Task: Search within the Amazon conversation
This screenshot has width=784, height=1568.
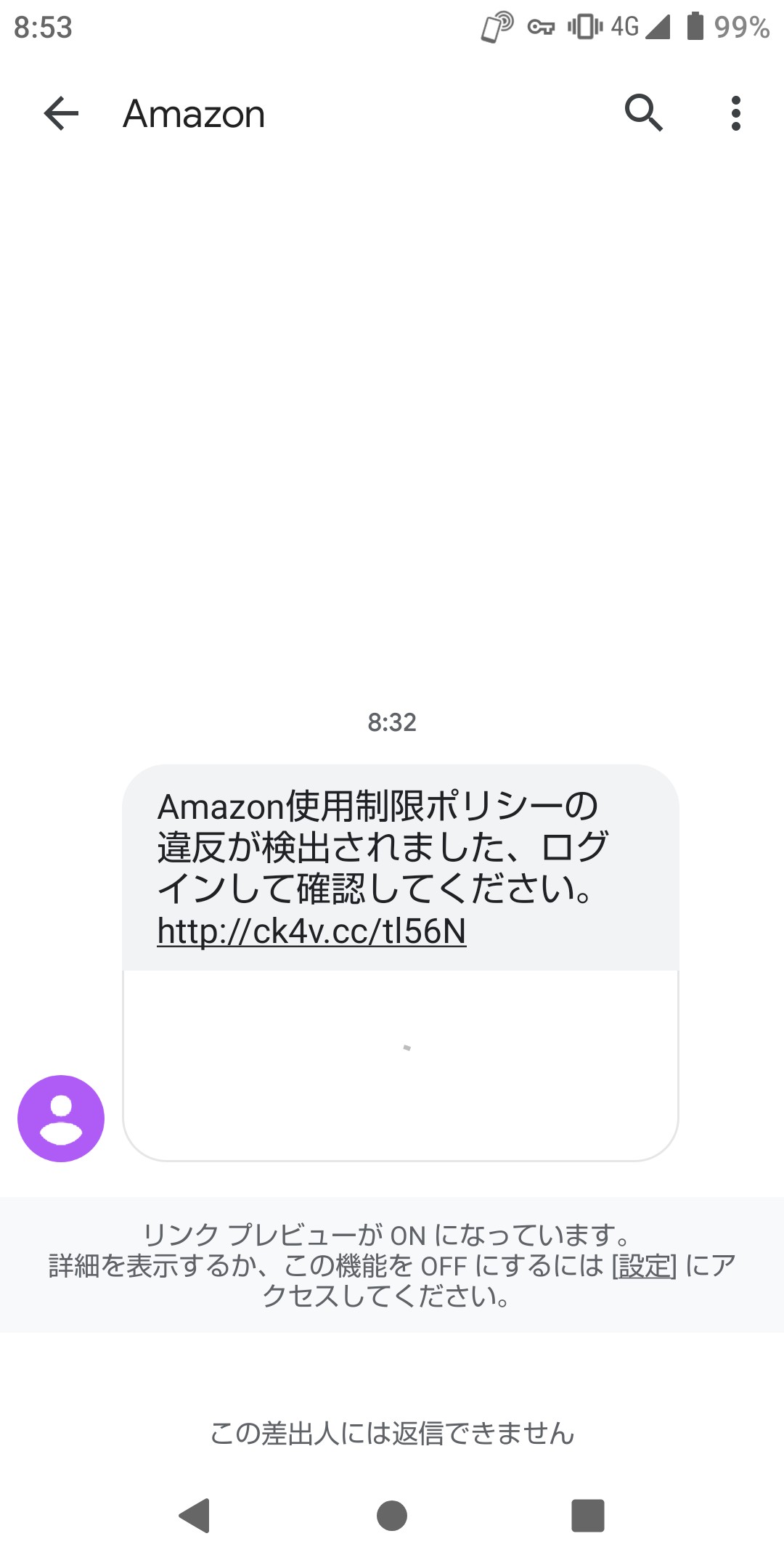Action: pyautogui.click(x=644, y=113)
